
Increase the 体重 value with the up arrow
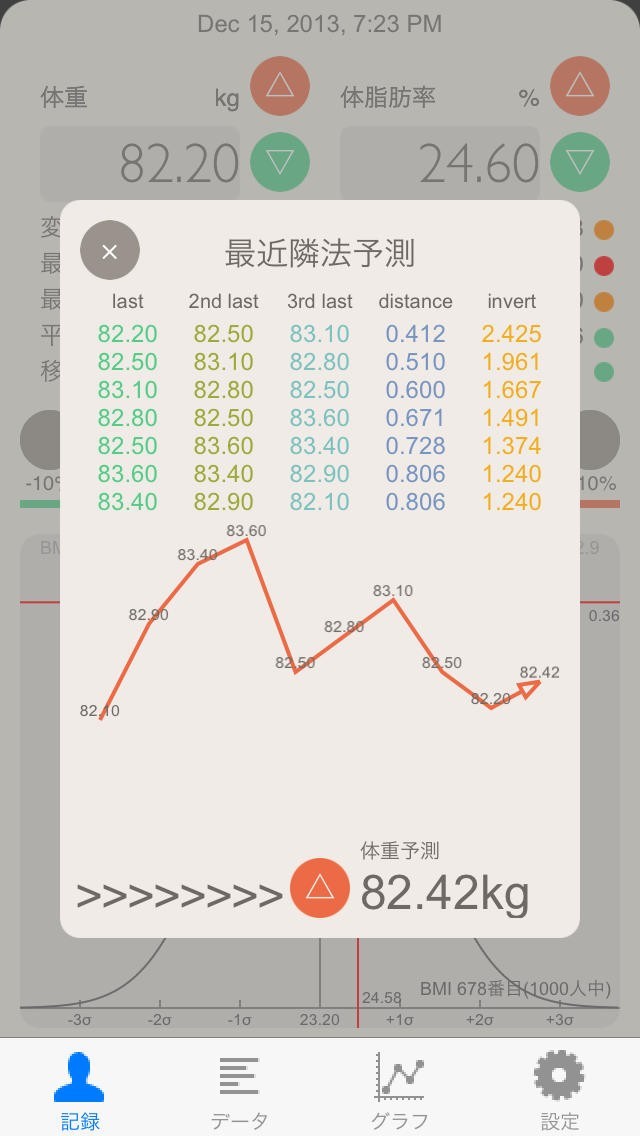click(x=280, y=87)
